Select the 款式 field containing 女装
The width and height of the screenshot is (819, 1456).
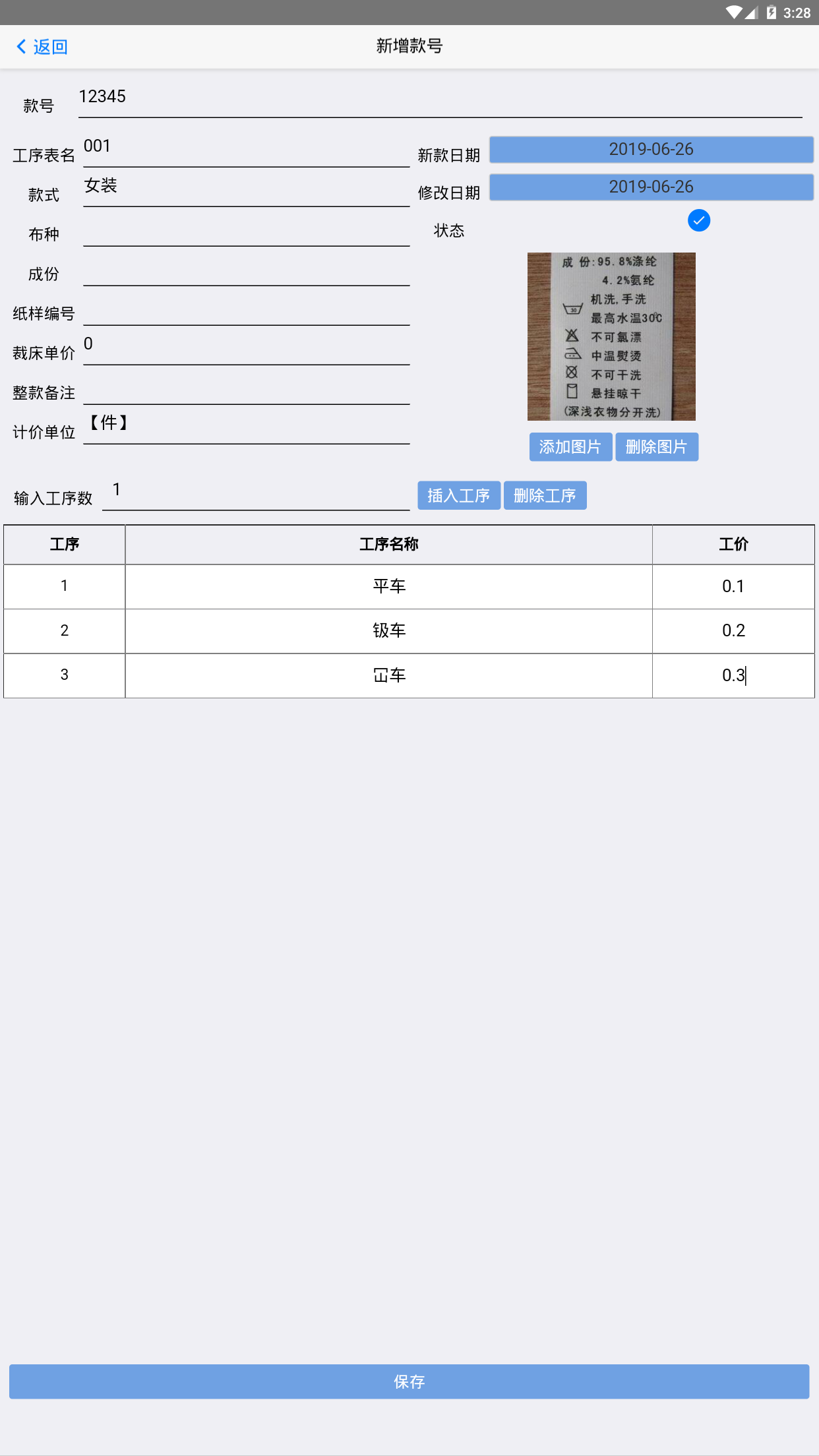click(x=244, y=189)
